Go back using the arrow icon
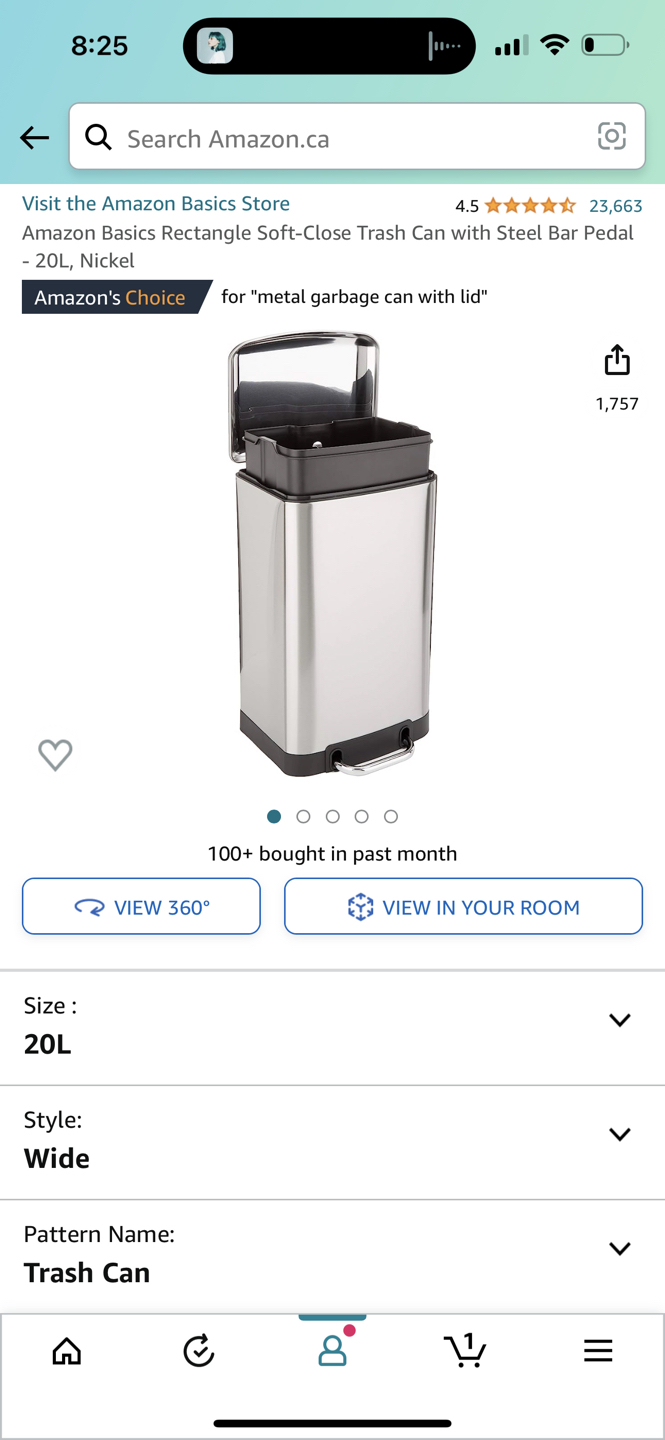 pyautogui.click(x=34, y=137)
